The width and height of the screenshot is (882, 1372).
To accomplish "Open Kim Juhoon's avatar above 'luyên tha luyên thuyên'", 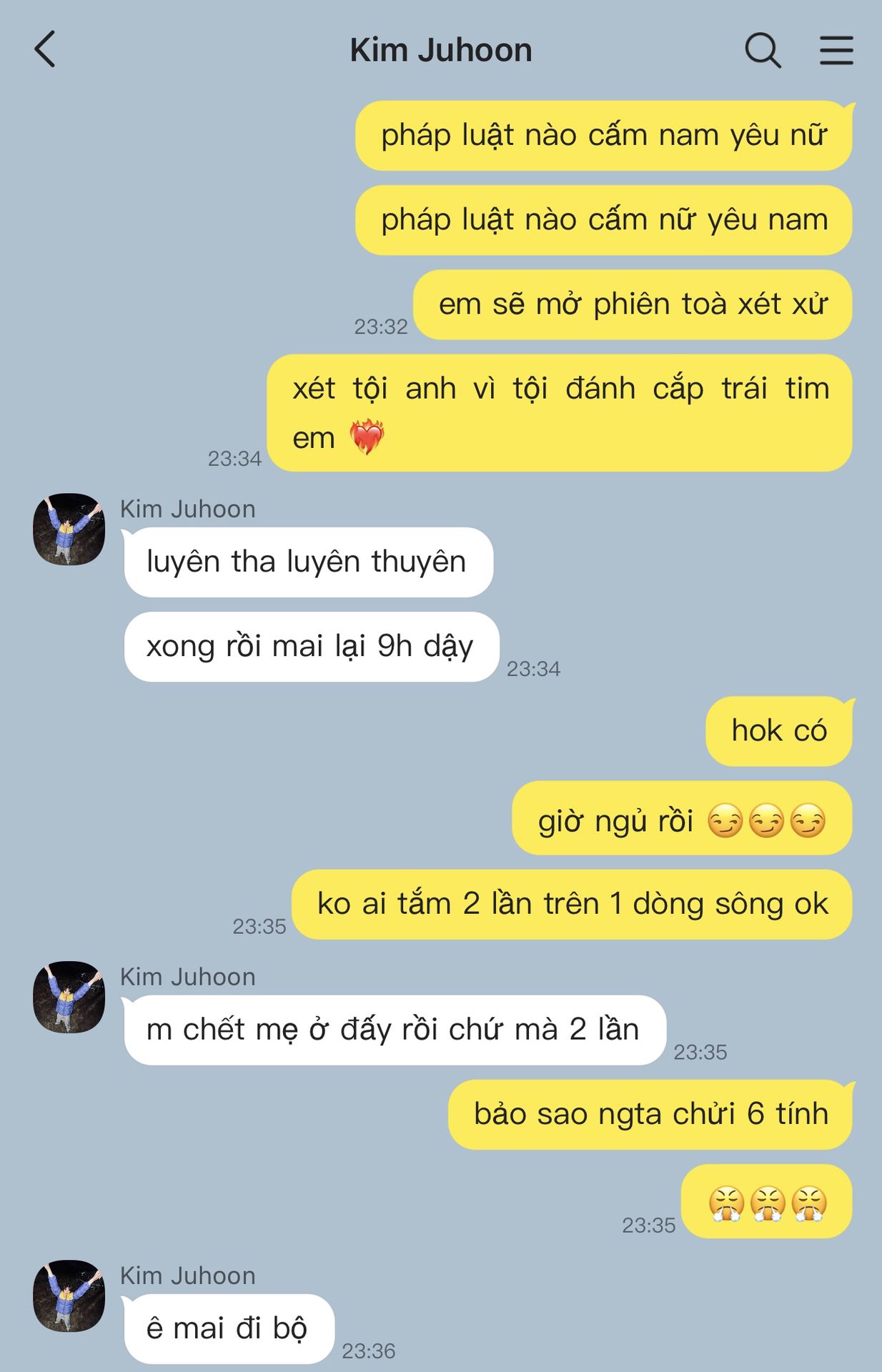I will pos(69,530).
